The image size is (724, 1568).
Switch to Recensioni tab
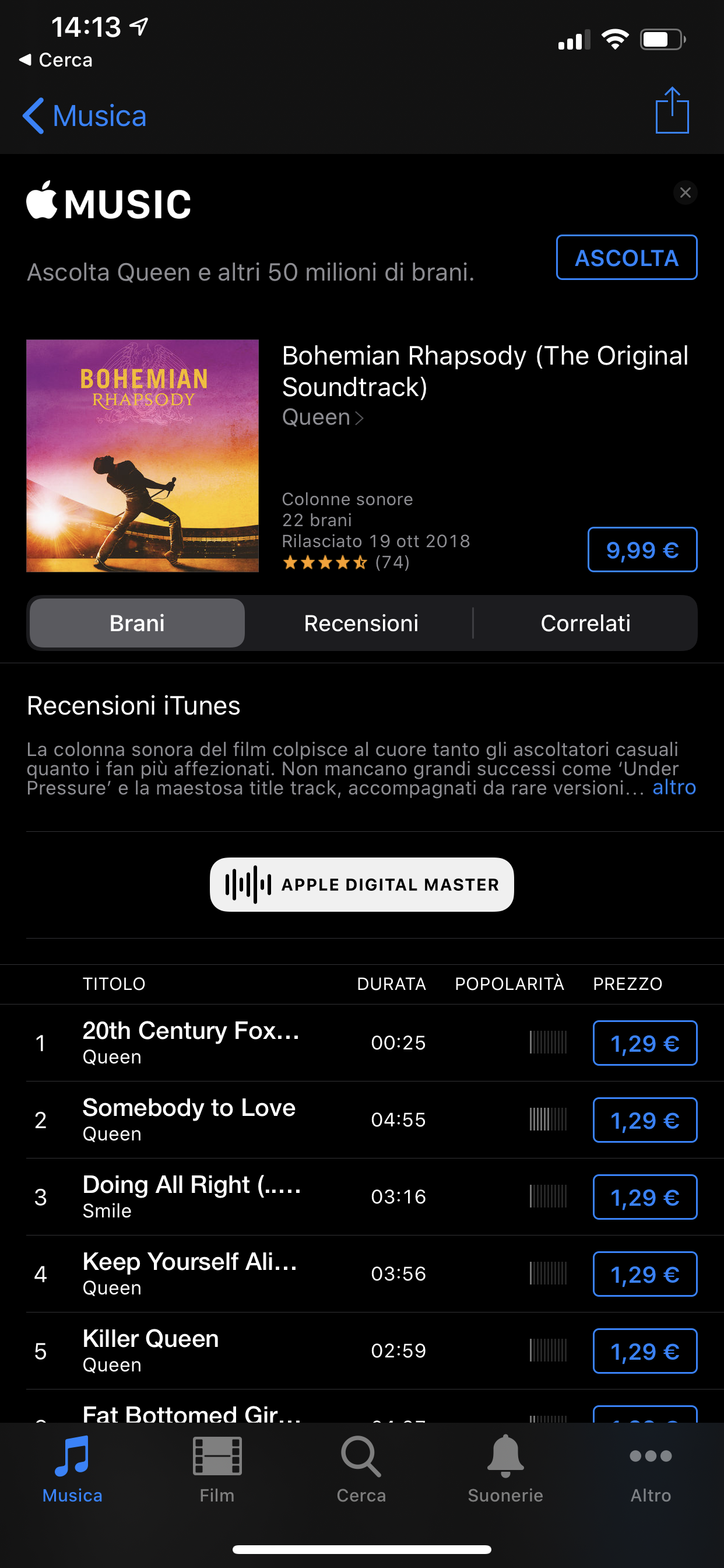361,624
